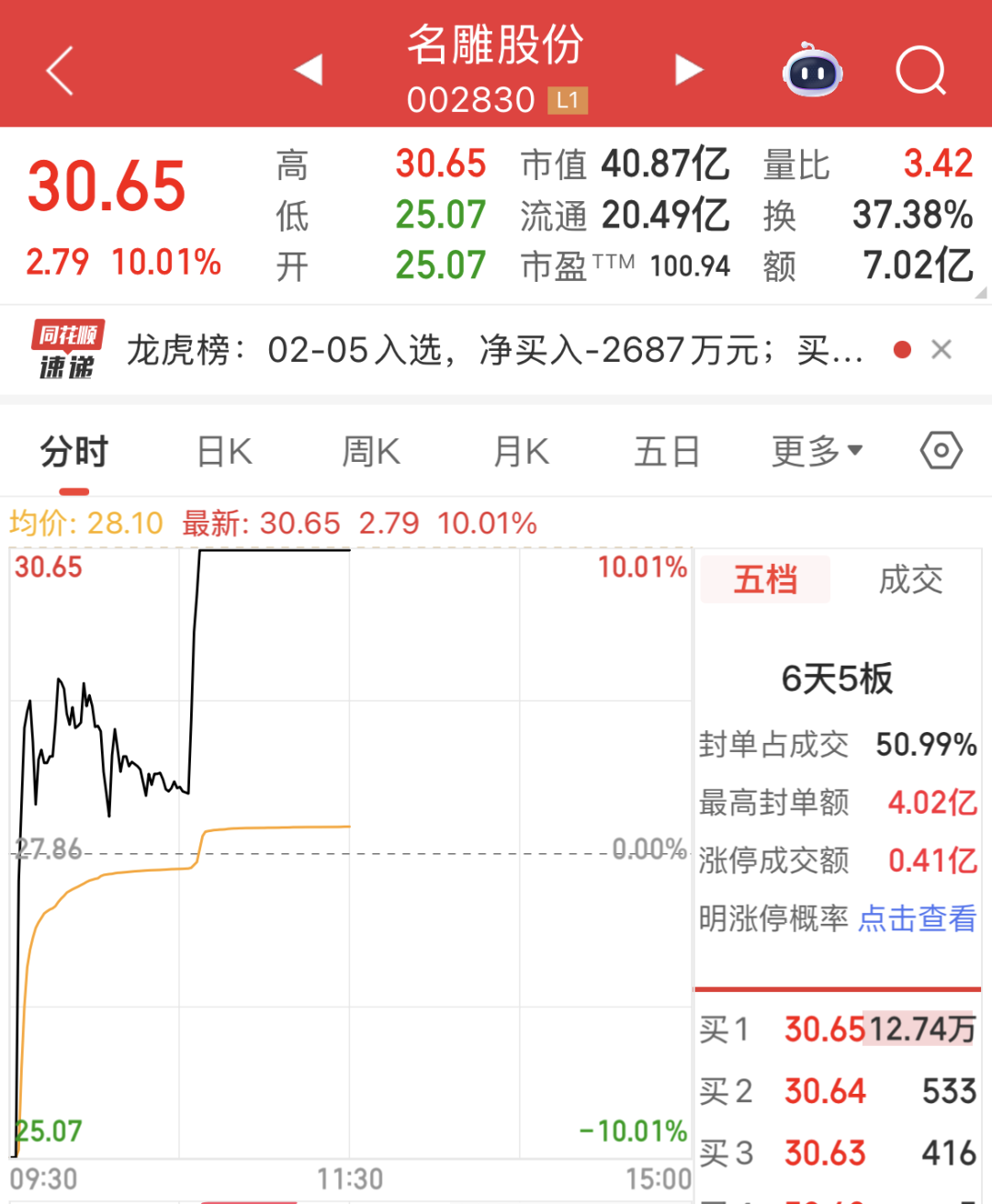This screenshot has width=992, height=1204.
Task: Switch to the 周K chart
Action: coord(371,452)
